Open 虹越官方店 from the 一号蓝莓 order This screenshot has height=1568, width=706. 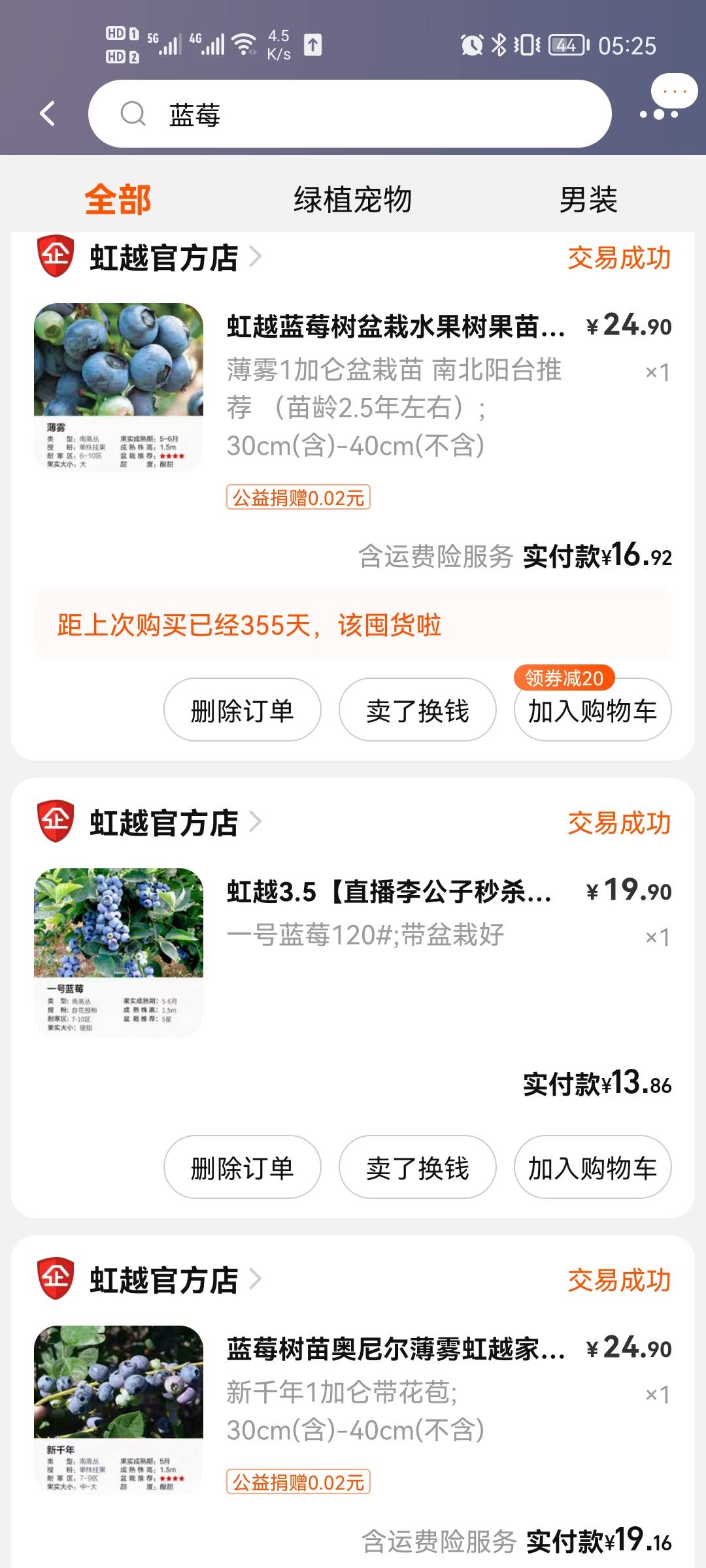[163, 823]
